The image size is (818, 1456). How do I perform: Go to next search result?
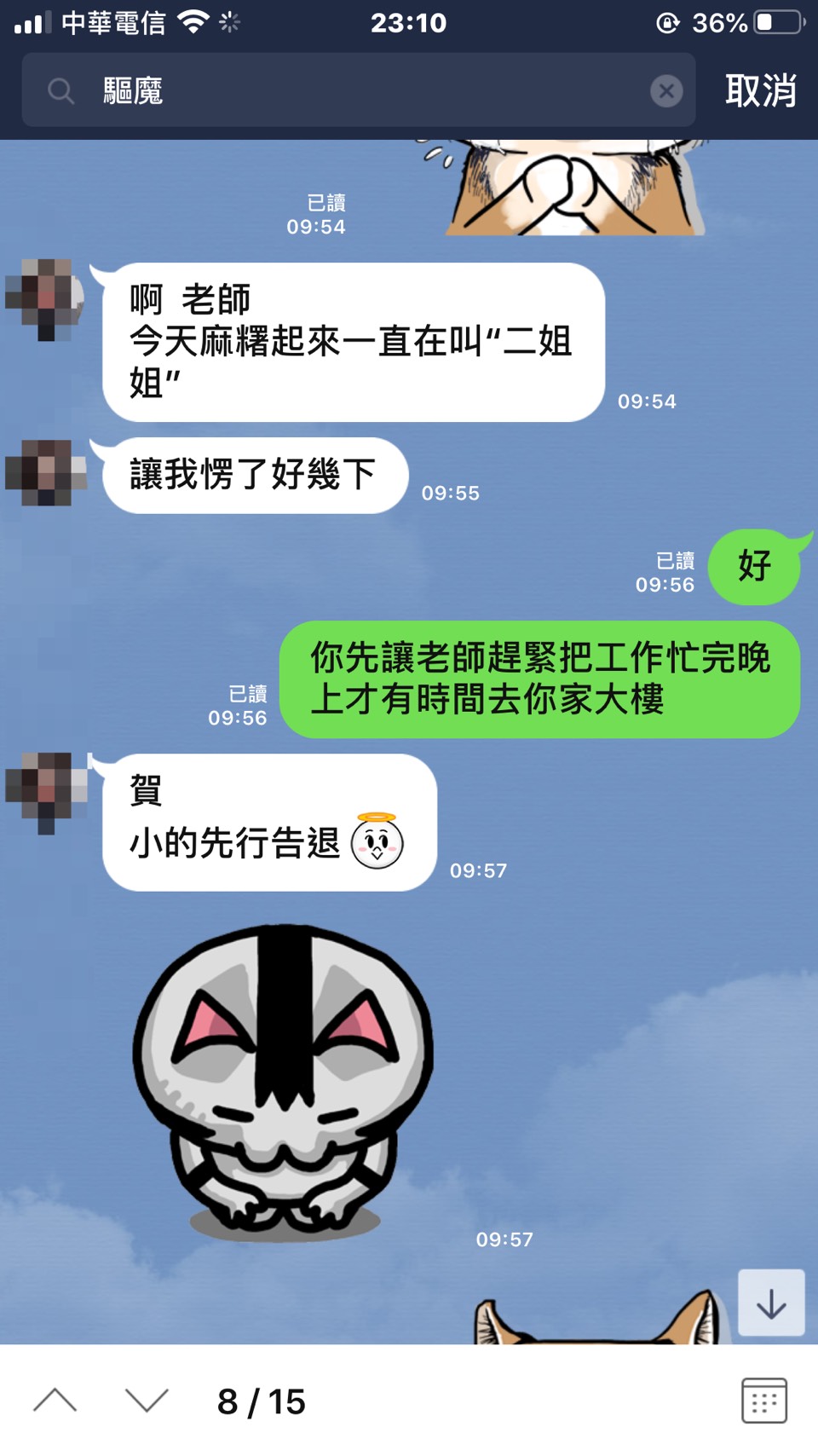point(147,1401)
